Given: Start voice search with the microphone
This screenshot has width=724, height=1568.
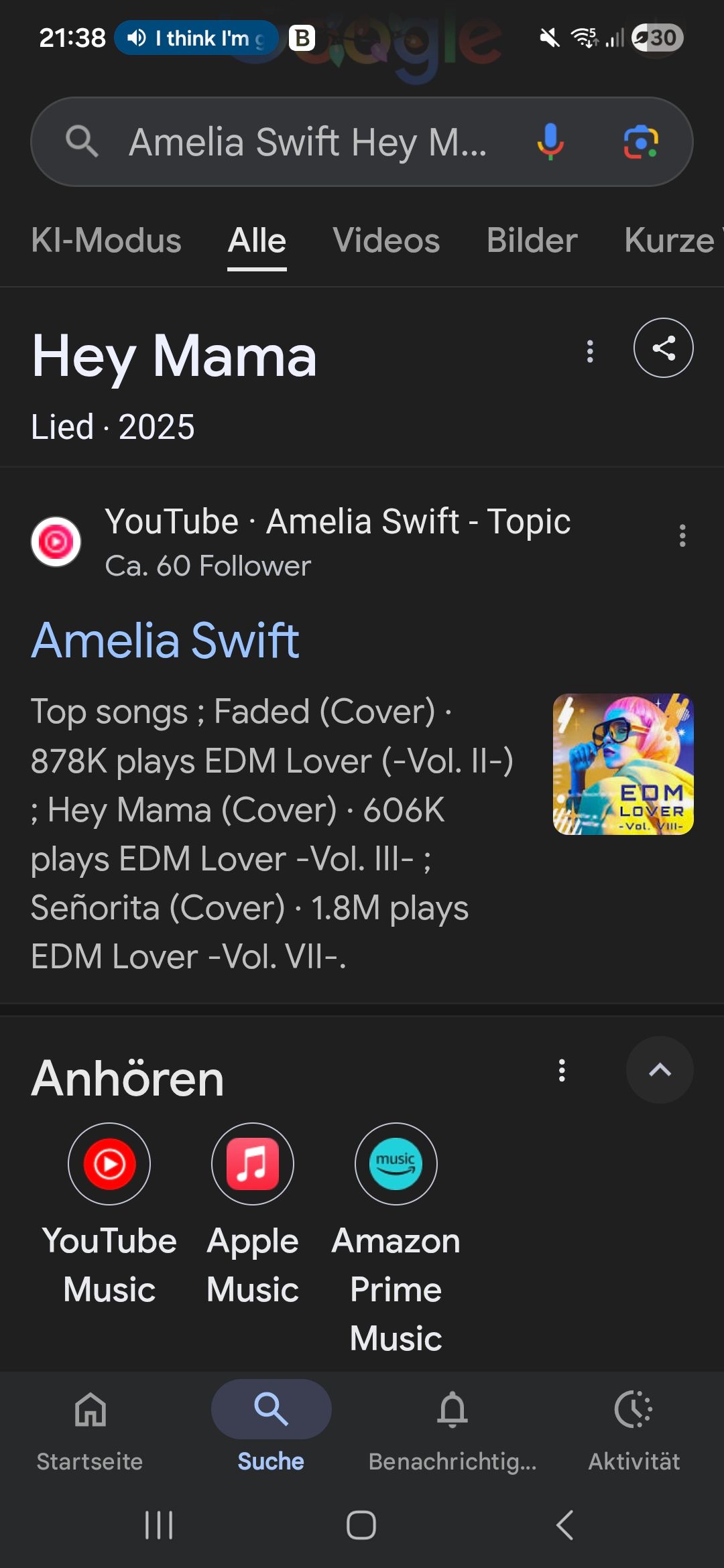Looking at the screenshot, I should 550,142.
